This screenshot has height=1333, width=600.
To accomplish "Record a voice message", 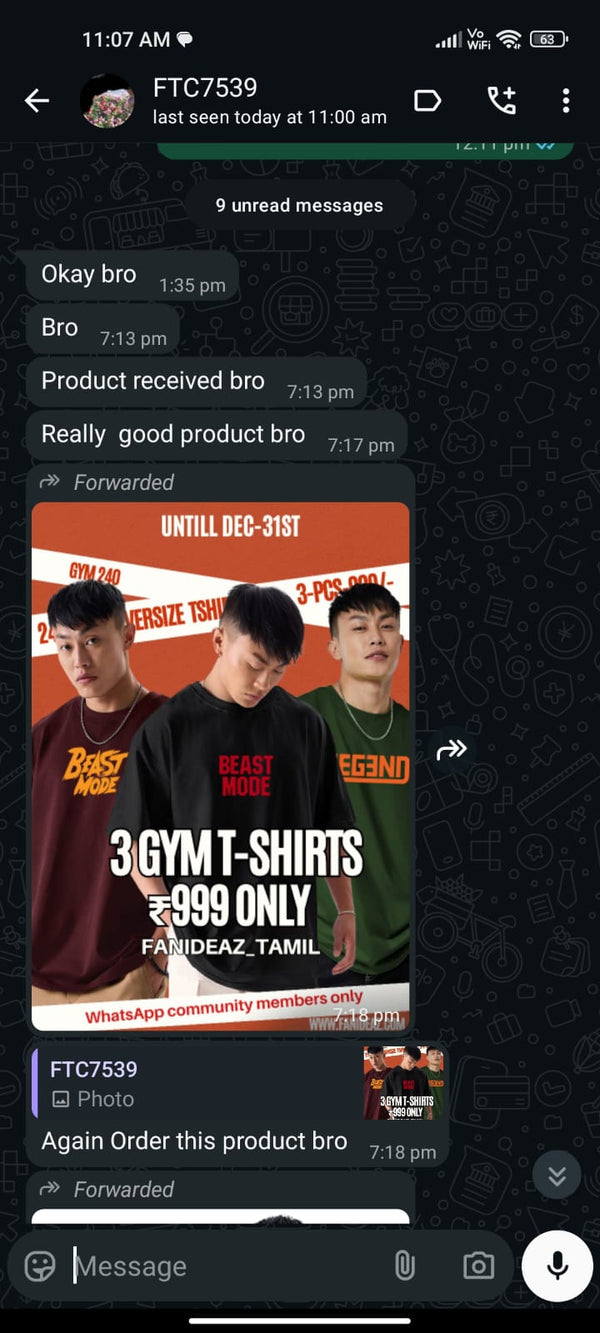I will 557,1265.
